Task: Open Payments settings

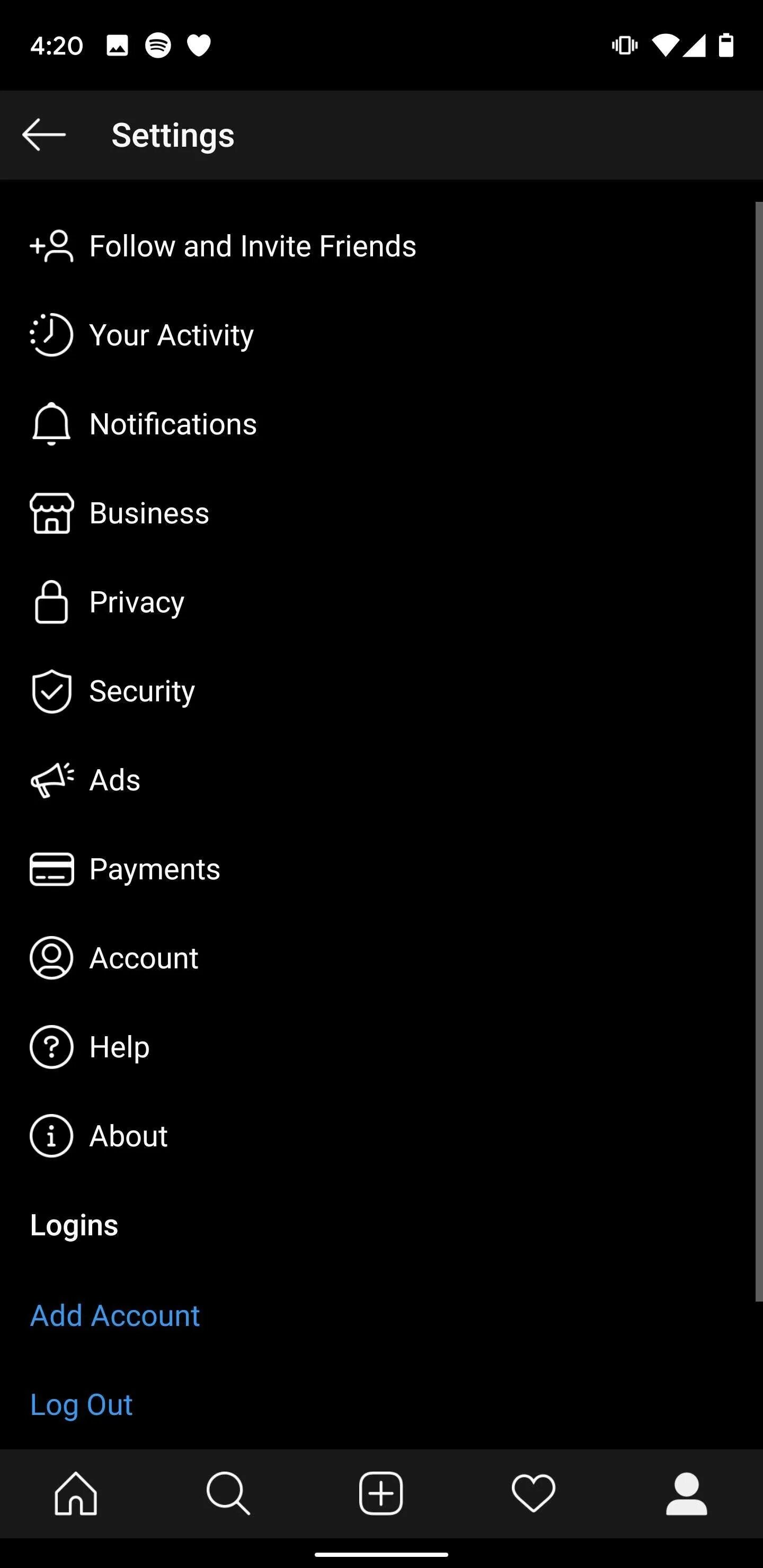Action: tap(155, 869)
